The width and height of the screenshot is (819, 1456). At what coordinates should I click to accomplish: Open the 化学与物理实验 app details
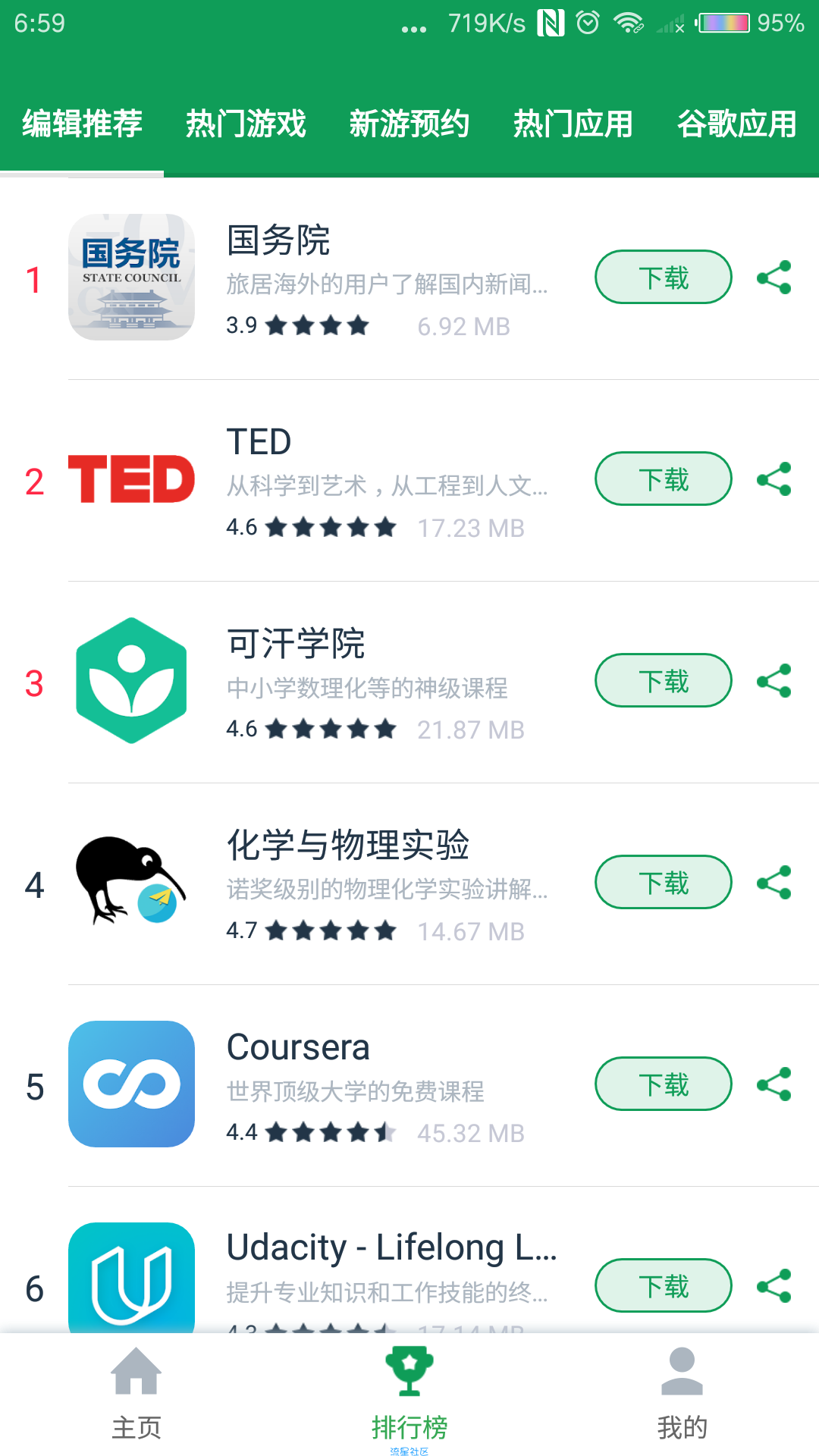click(x=348, y=845)
